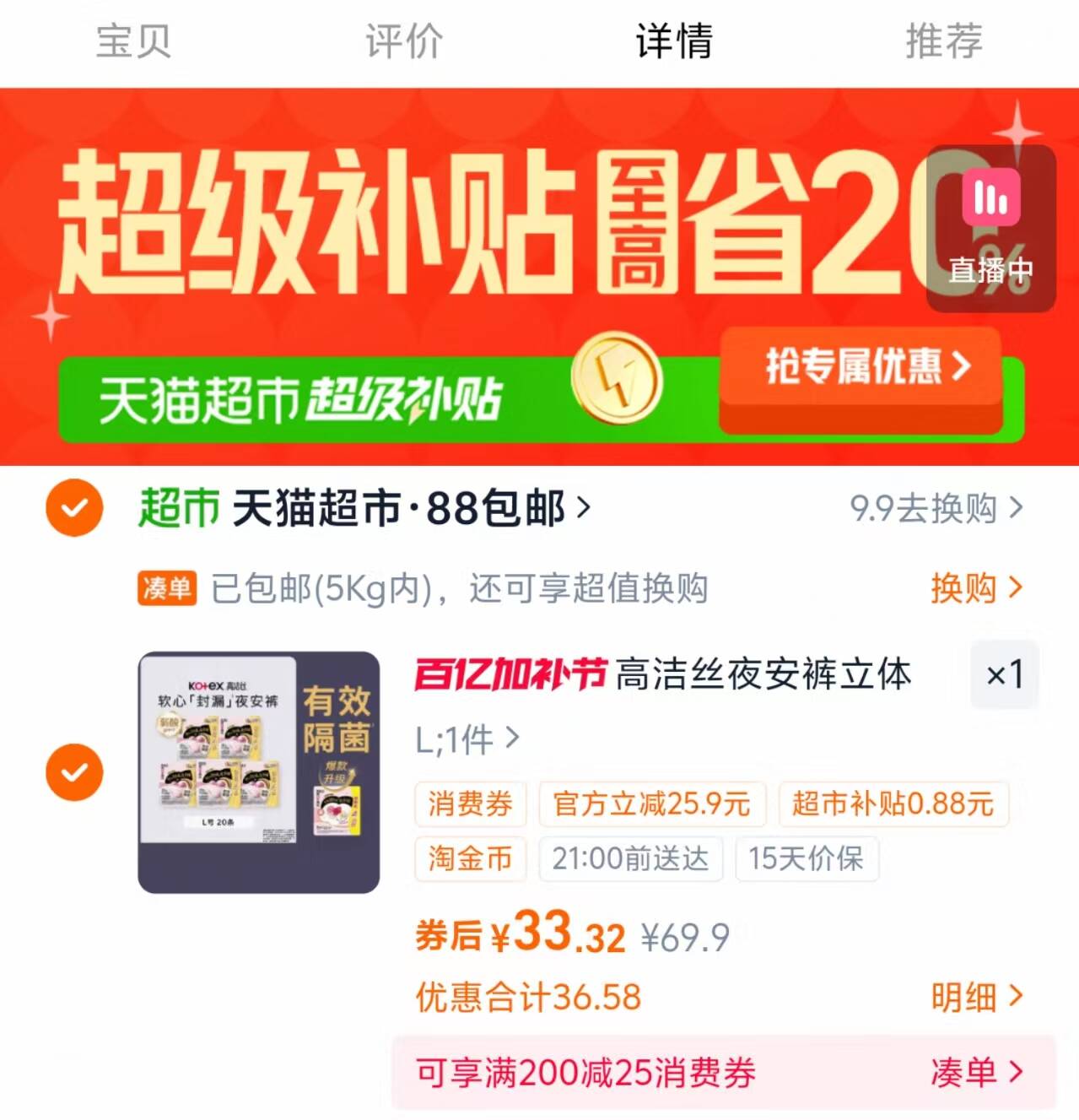Open the L;1件 SKU selector
The width and height of the screenshot is (1079, 1120).
(x=464, y=739)
